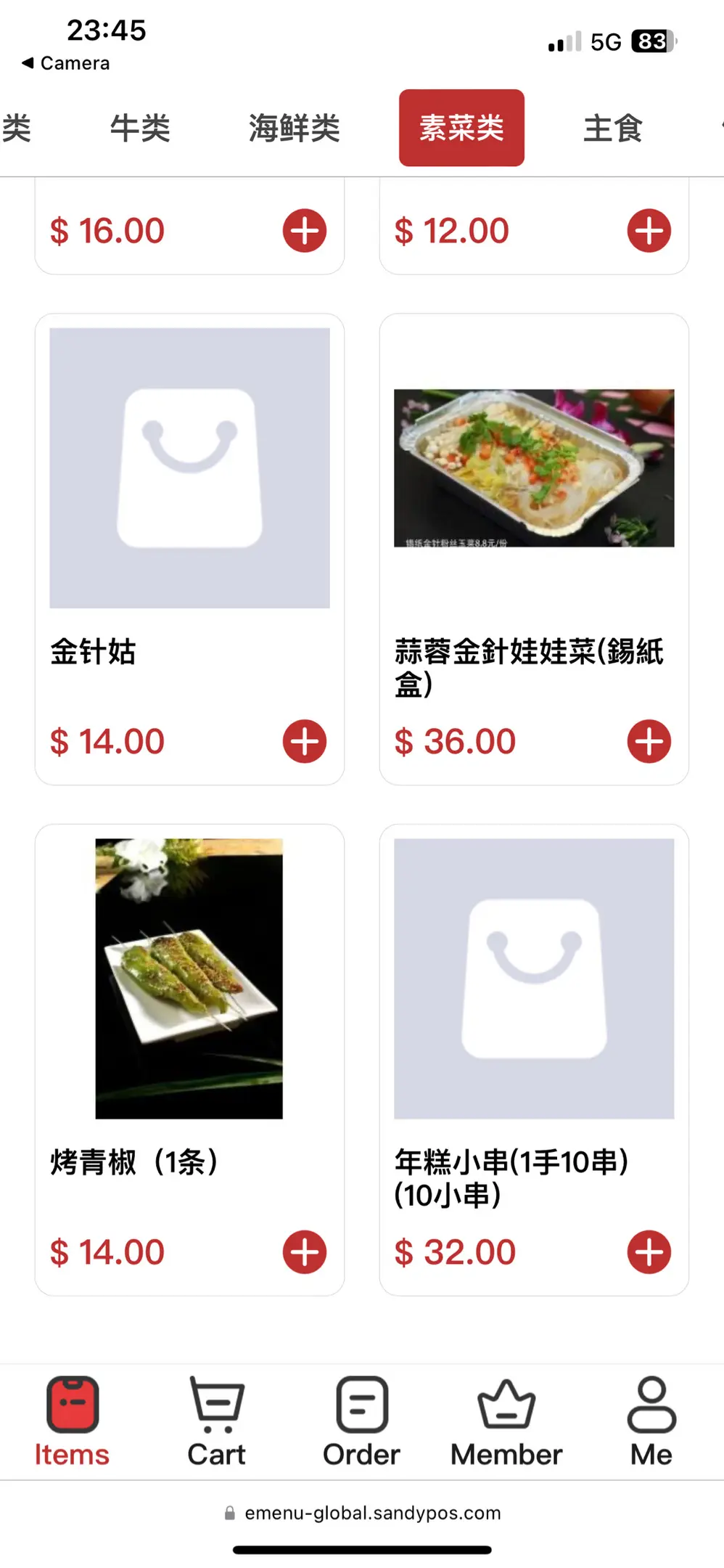Switch to the 海鲜类 category tab
Image resolution: width=724 pixels, height=1568 pixels.
tap(294, 128)
